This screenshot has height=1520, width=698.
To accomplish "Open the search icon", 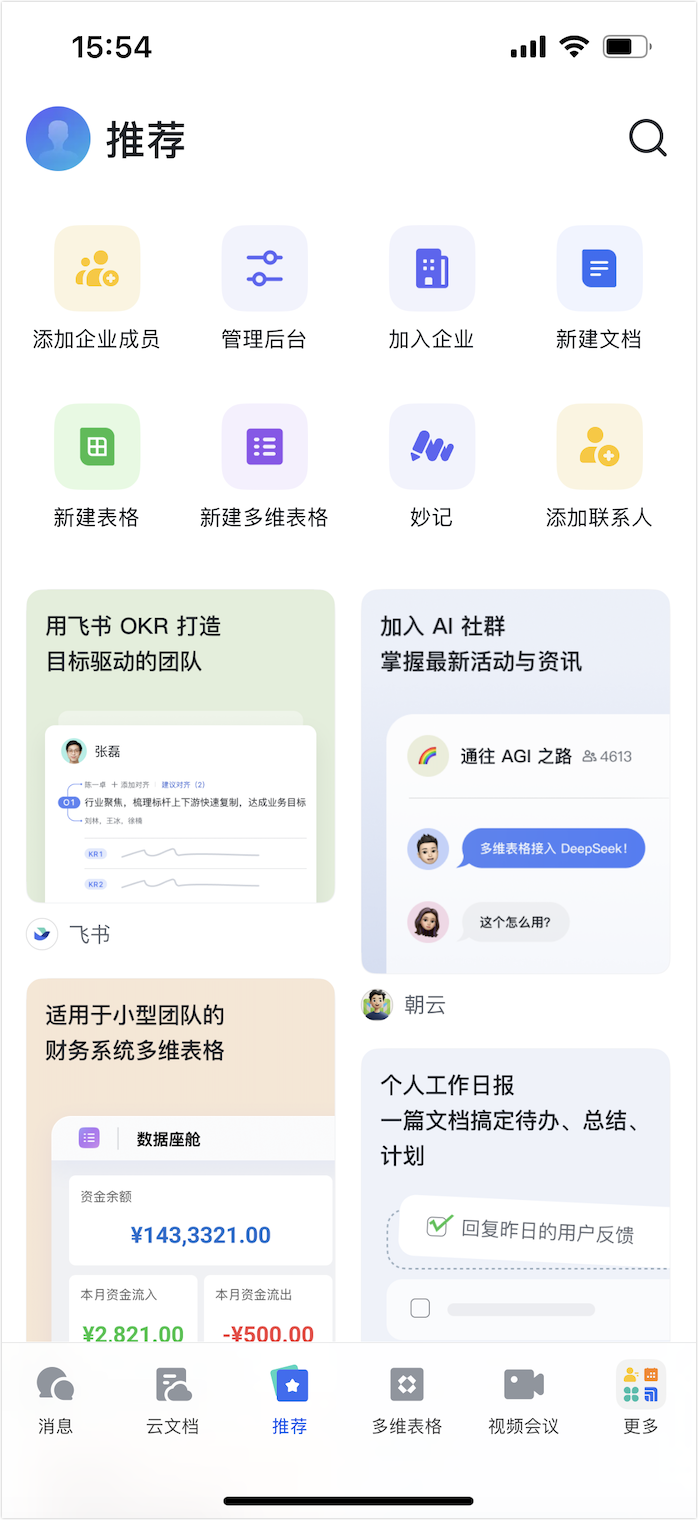I will [647, 138].
